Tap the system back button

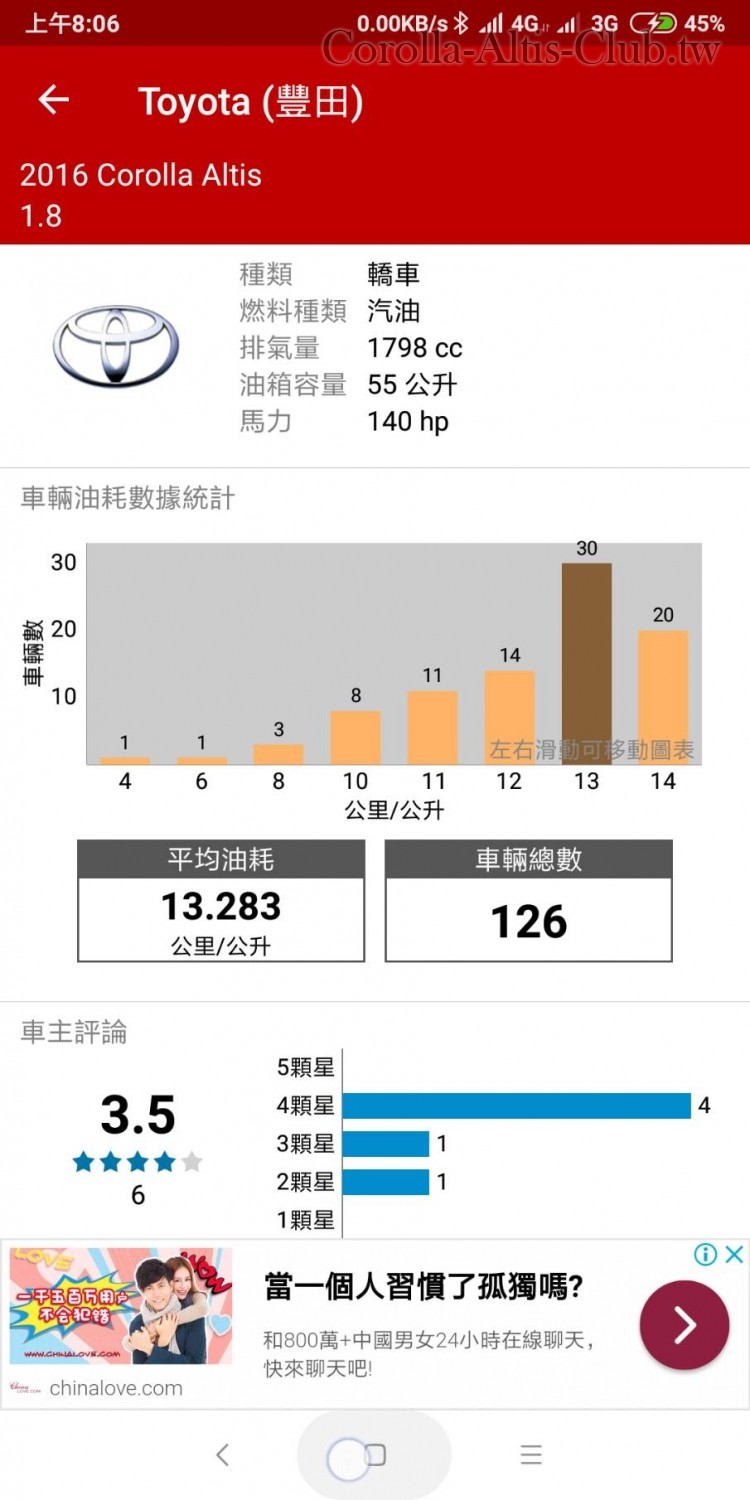click(222, 1455)
